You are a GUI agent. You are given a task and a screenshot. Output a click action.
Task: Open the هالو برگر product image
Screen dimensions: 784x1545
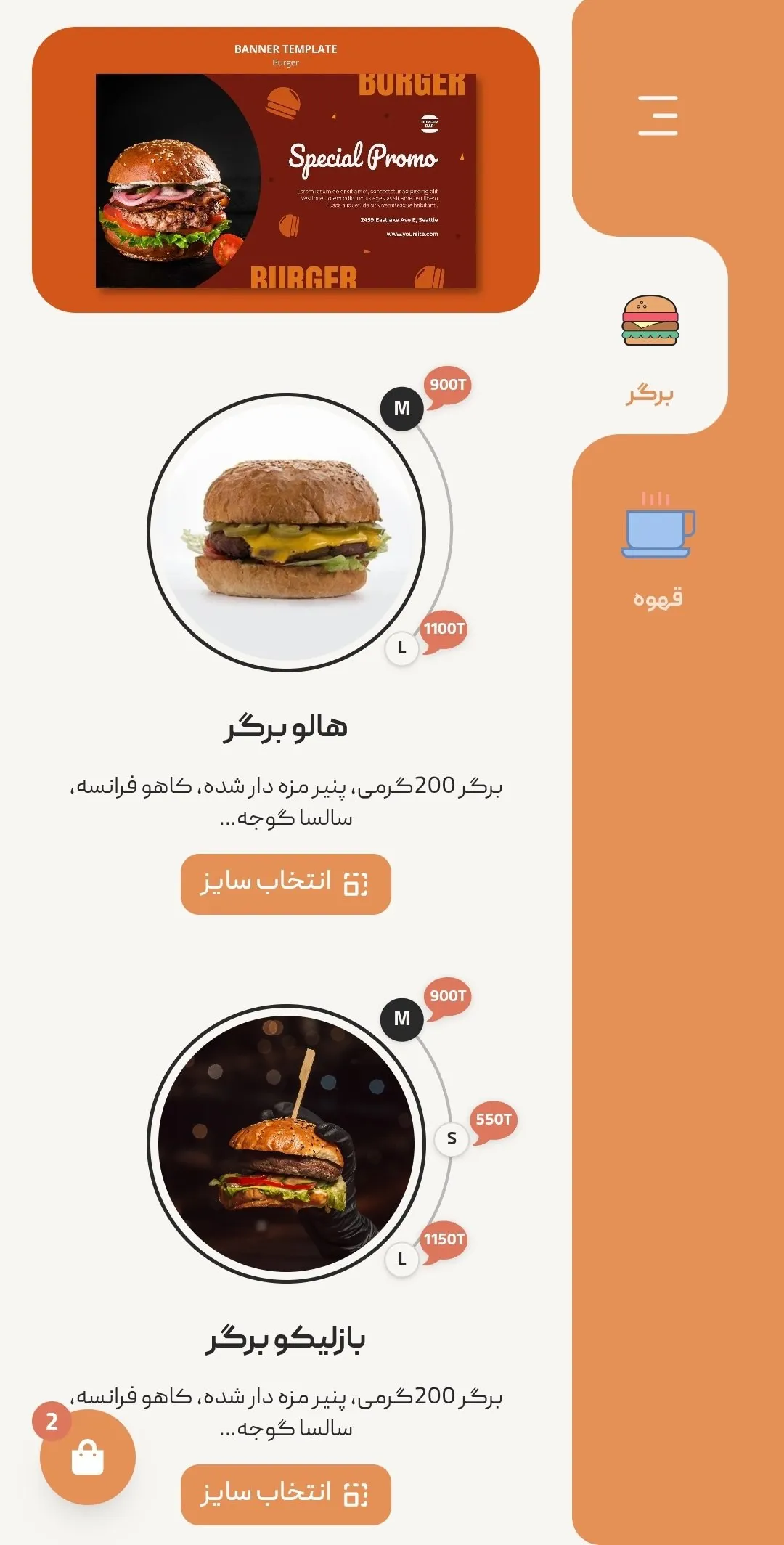[x=286, y=532]
